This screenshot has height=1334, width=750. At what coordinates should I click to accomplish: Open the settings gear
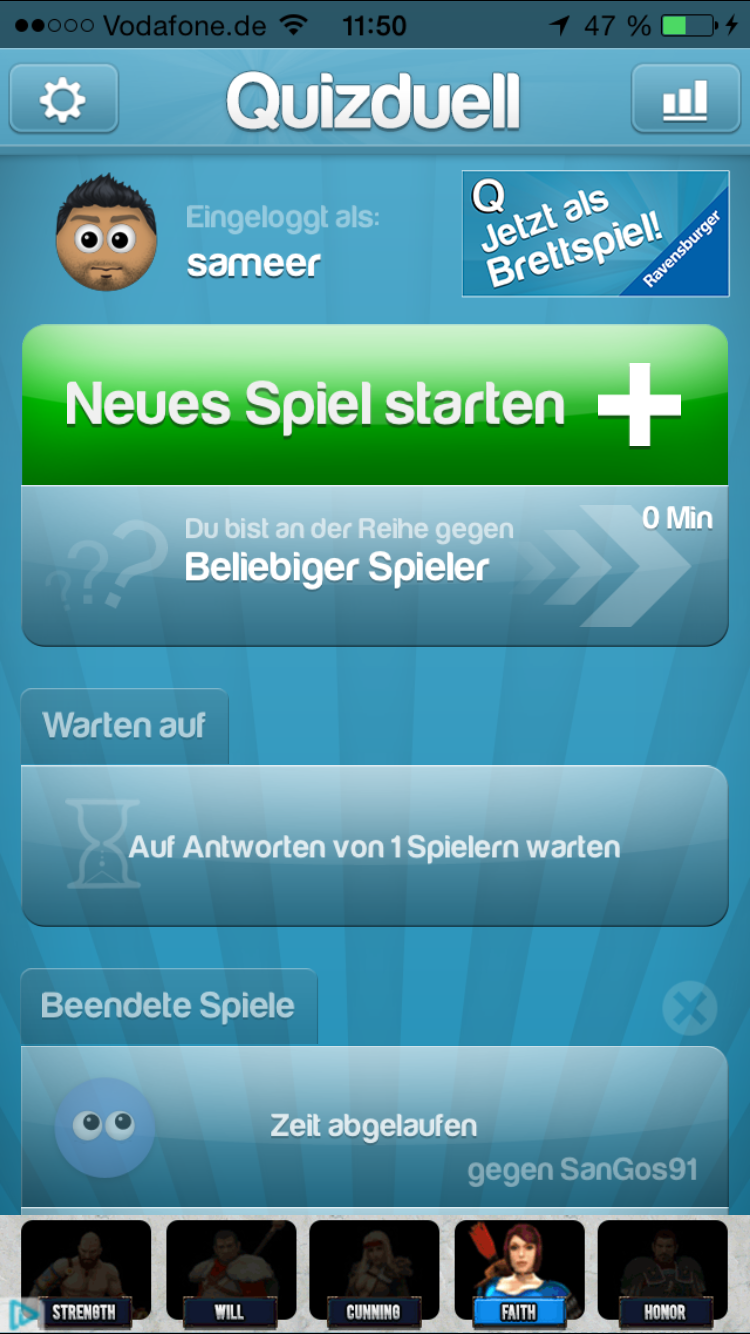(63, 99)
